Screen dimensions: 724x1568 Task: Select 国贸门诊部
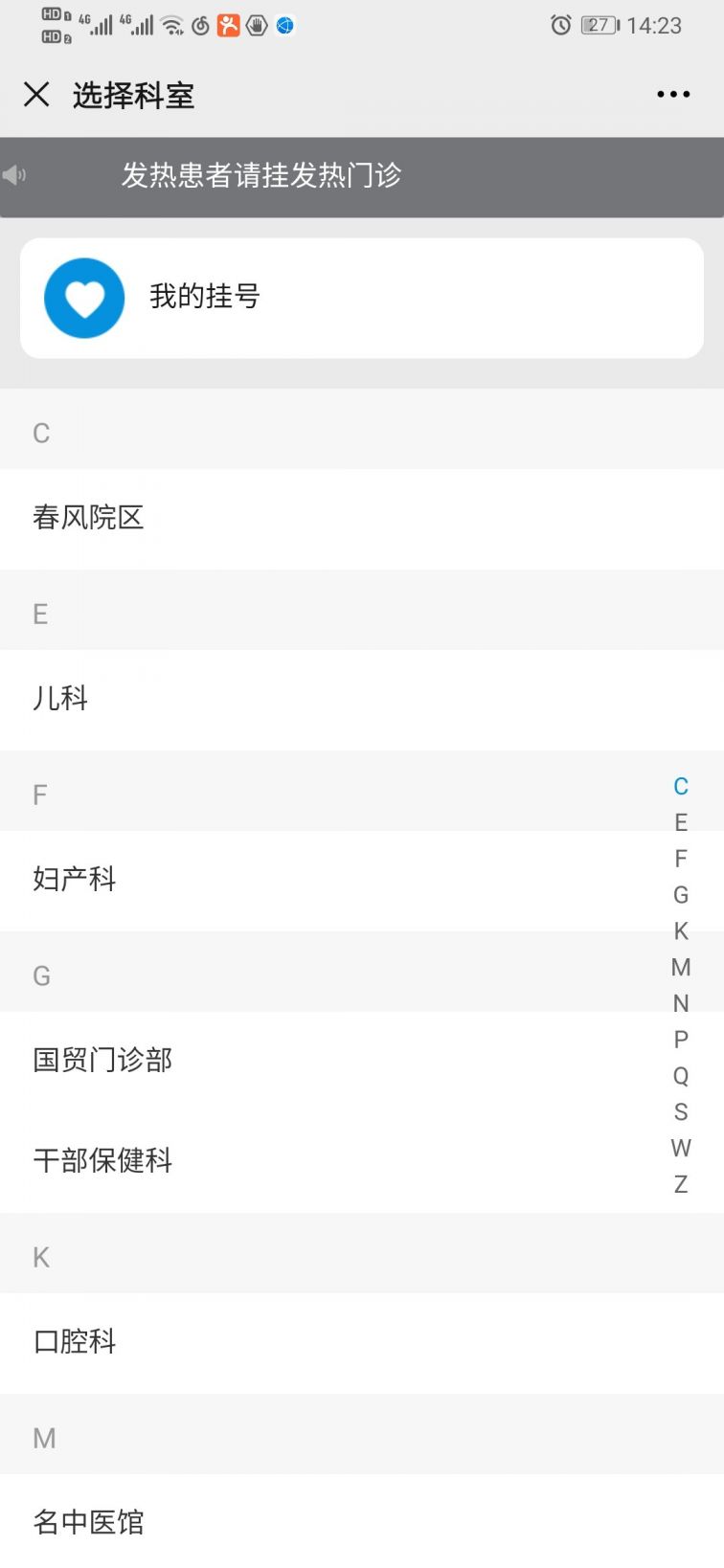coord(362,1062)
